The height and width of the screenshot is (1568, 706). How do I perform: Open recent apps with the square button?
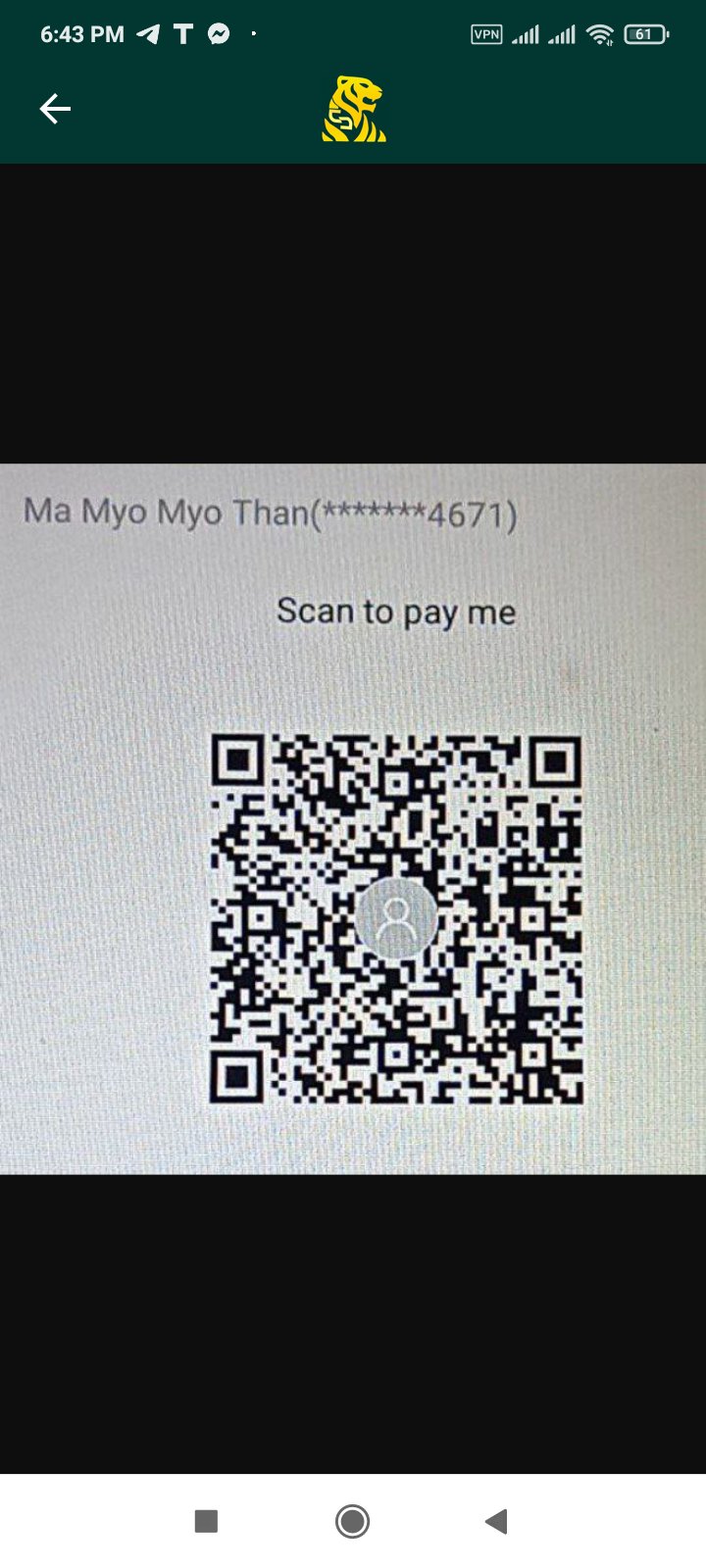[x=206, y=1521]
